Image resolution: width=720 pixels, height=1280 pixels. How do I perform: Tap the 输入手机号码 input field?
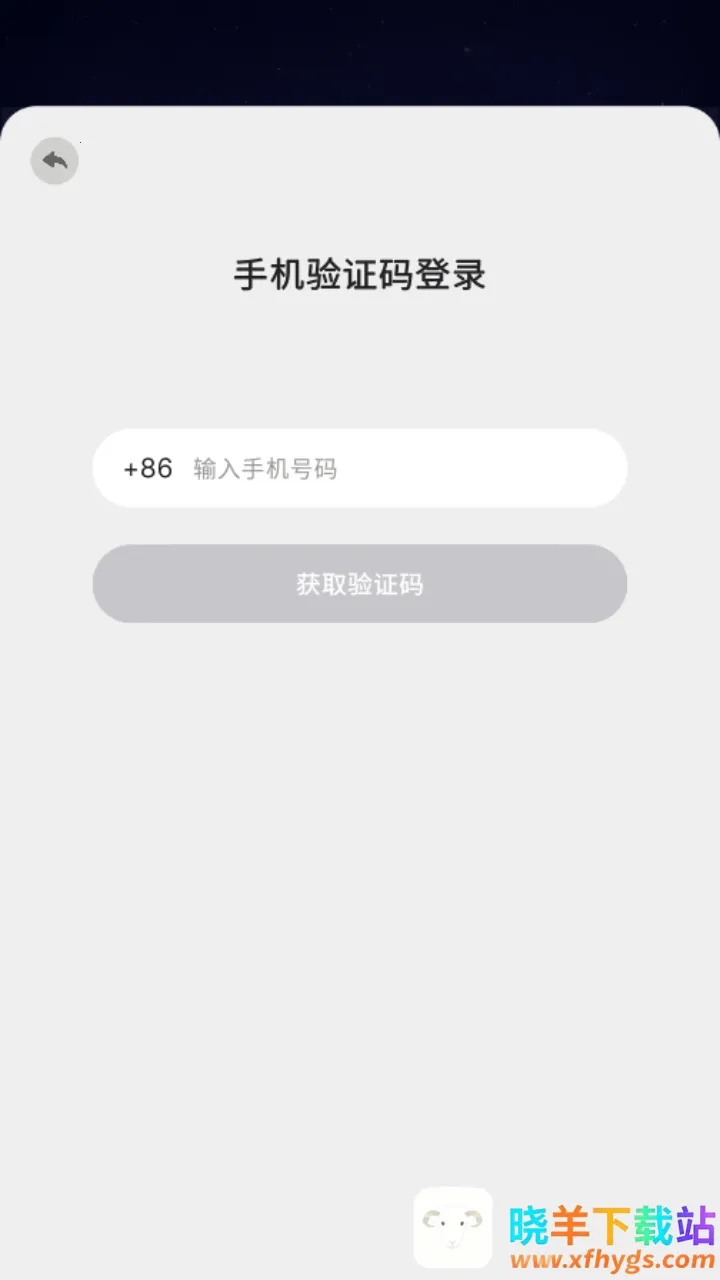click(300, 468)
